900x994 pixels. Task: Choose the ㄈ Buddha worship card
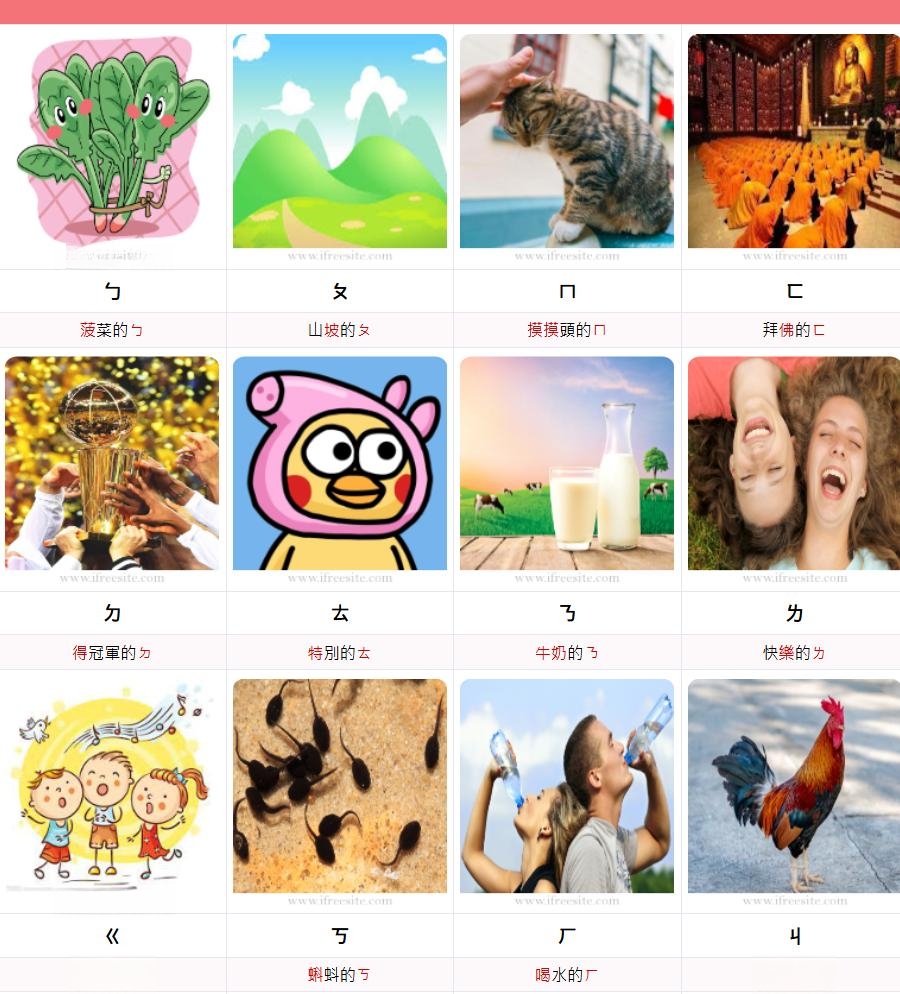tap(793, 142)
